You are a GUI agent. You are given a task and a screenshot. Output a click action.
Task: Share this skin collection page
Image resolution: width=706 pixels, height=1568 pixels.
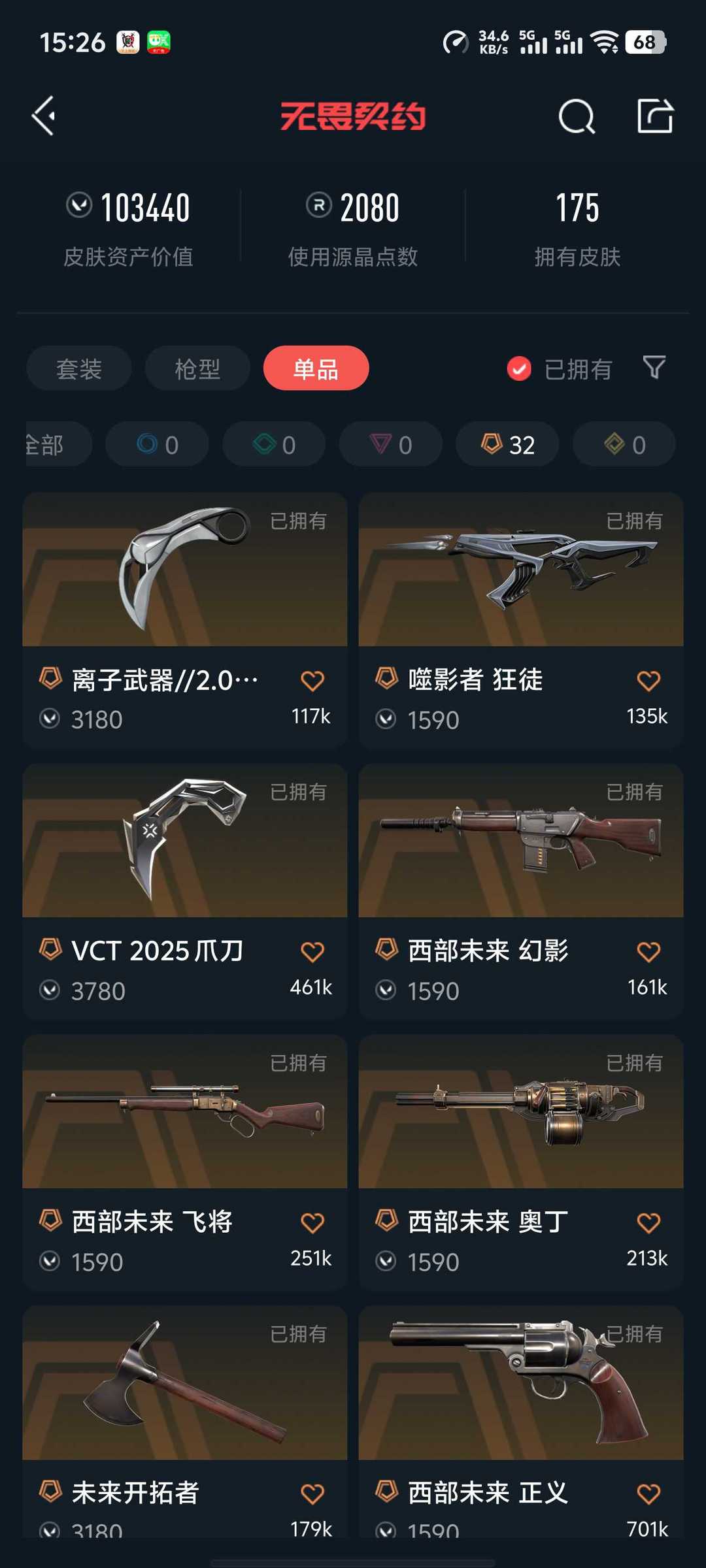[x=655, y=116]
